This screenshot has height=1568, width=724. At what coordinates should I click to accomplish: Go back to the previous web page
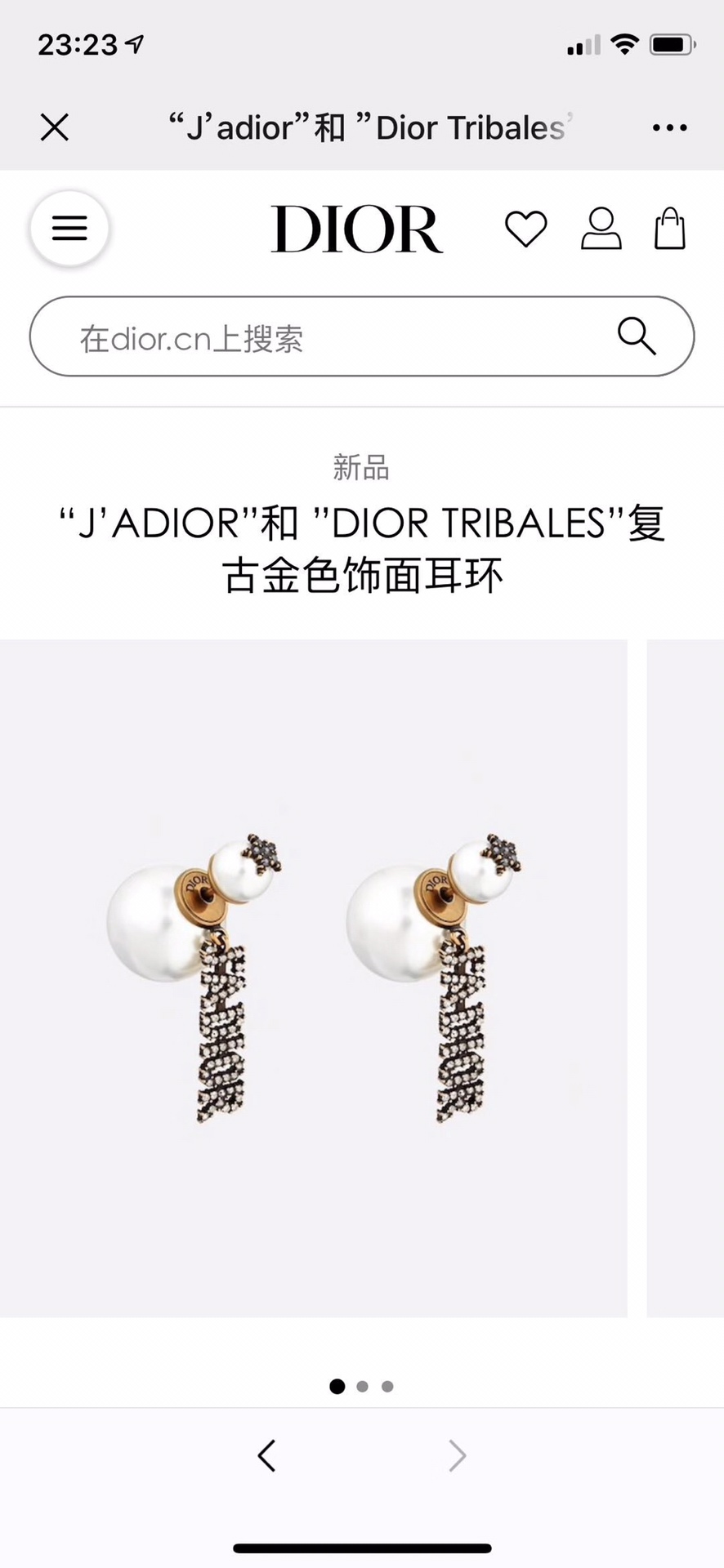point(266,1455)
